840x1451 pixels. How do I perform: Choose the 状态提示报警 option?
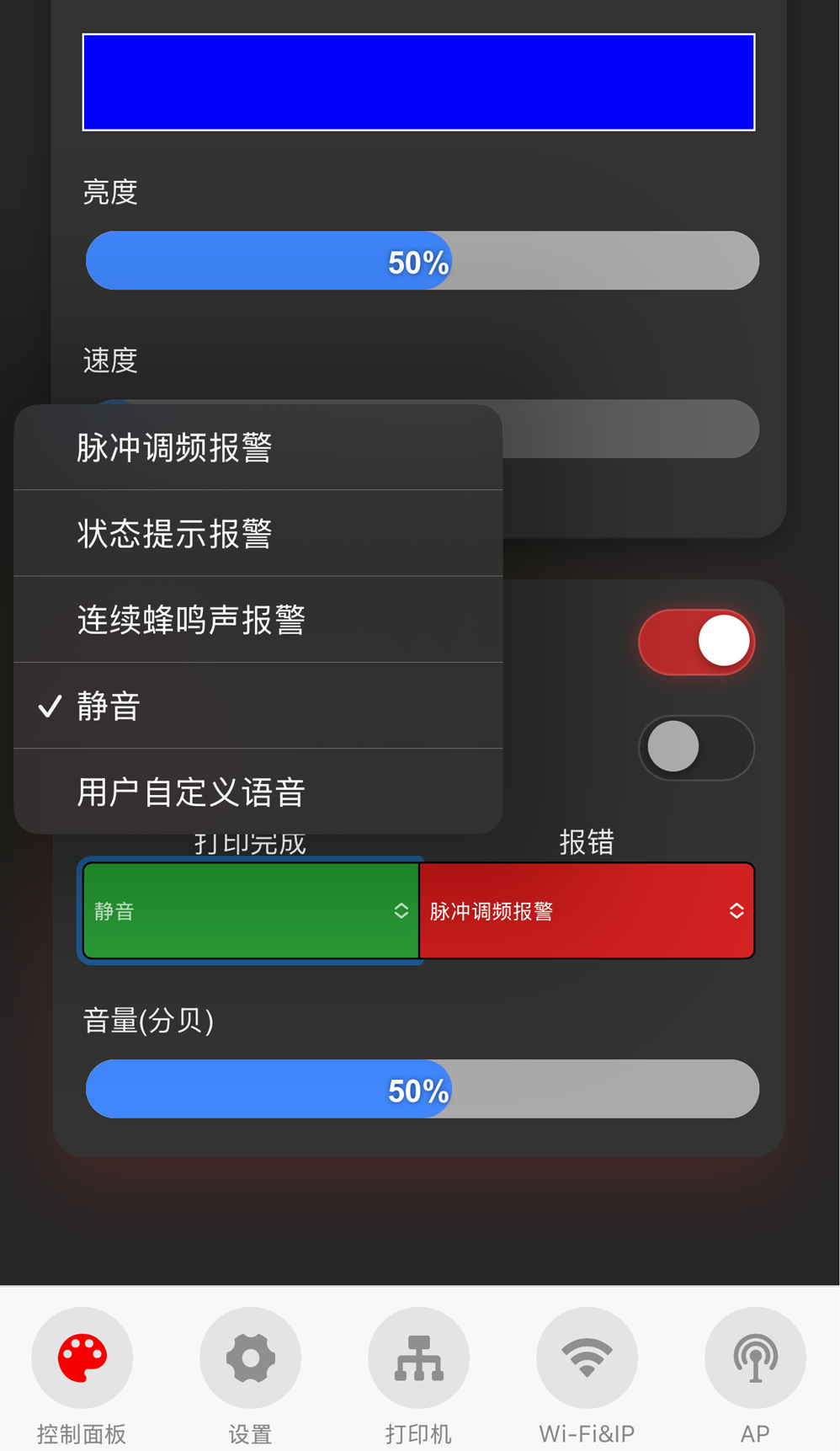(x=258, y=533)
